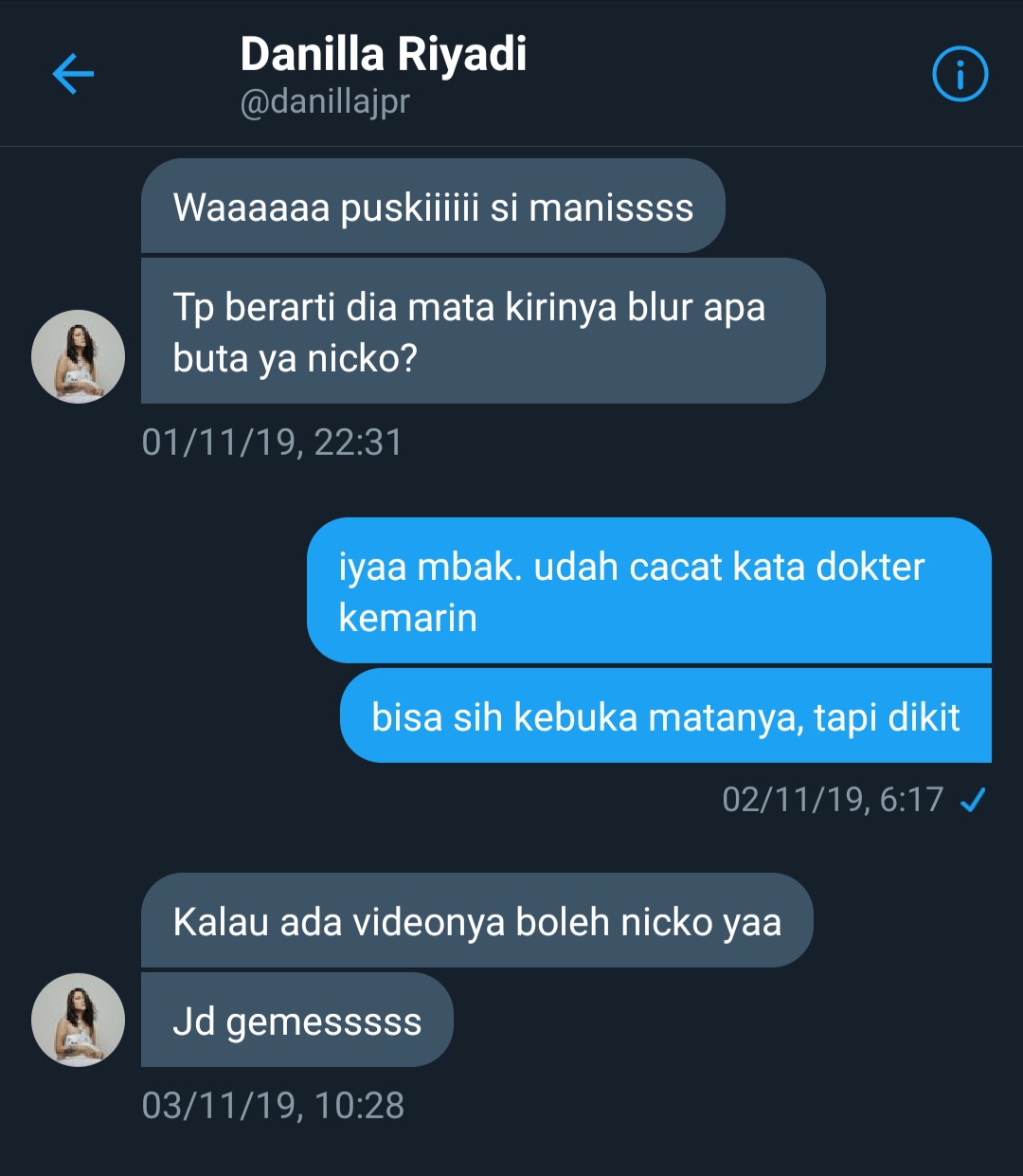The width and height of the screenshot is (1023, 1176).
Task: Click the 'Kalau ada videonya' message bubble
Action: click(476, 919)
